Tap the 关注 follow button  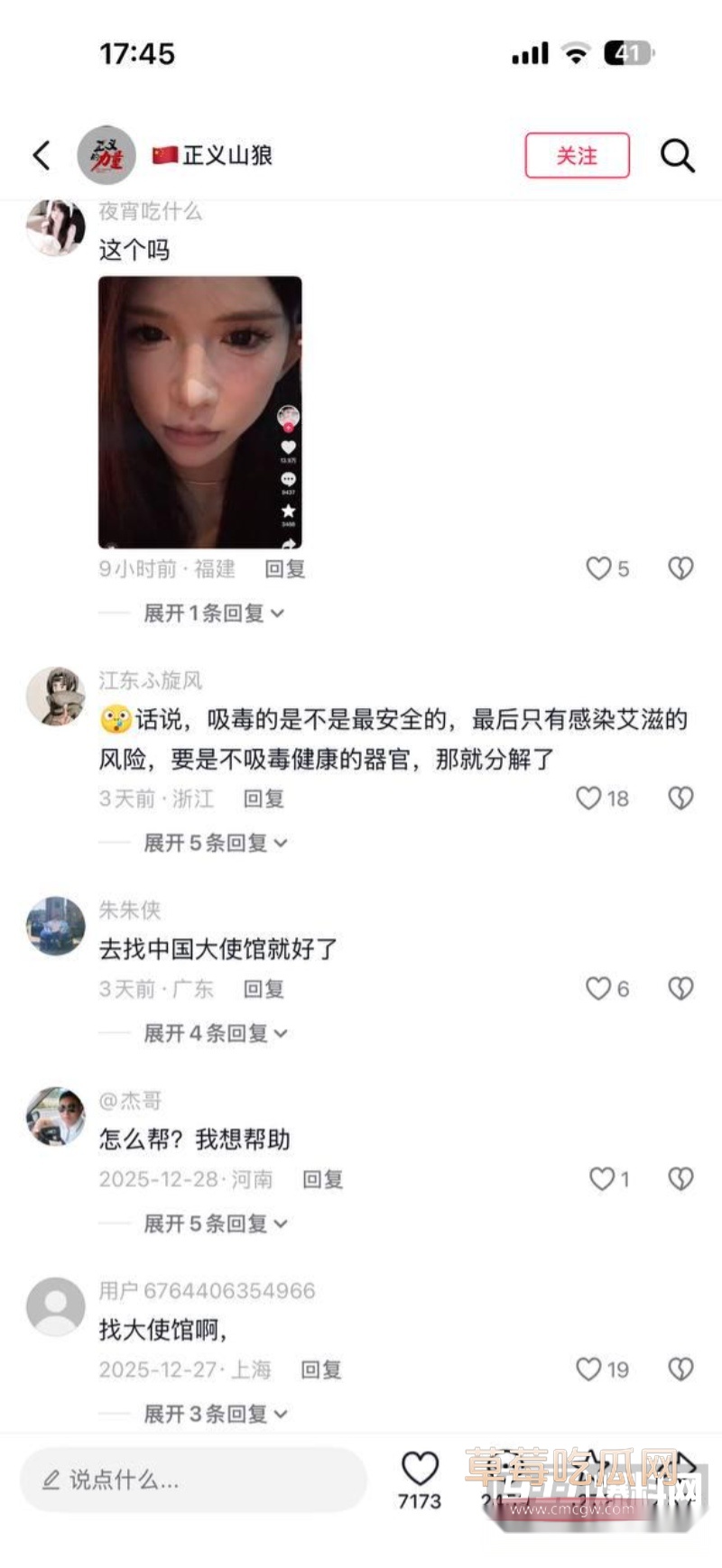[x=578, y=155]
